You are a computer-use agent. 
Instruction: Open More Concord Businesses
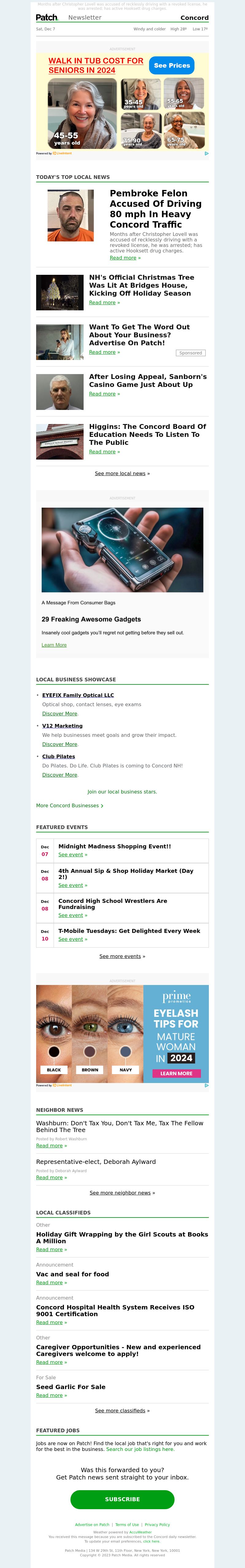[69, 805]
